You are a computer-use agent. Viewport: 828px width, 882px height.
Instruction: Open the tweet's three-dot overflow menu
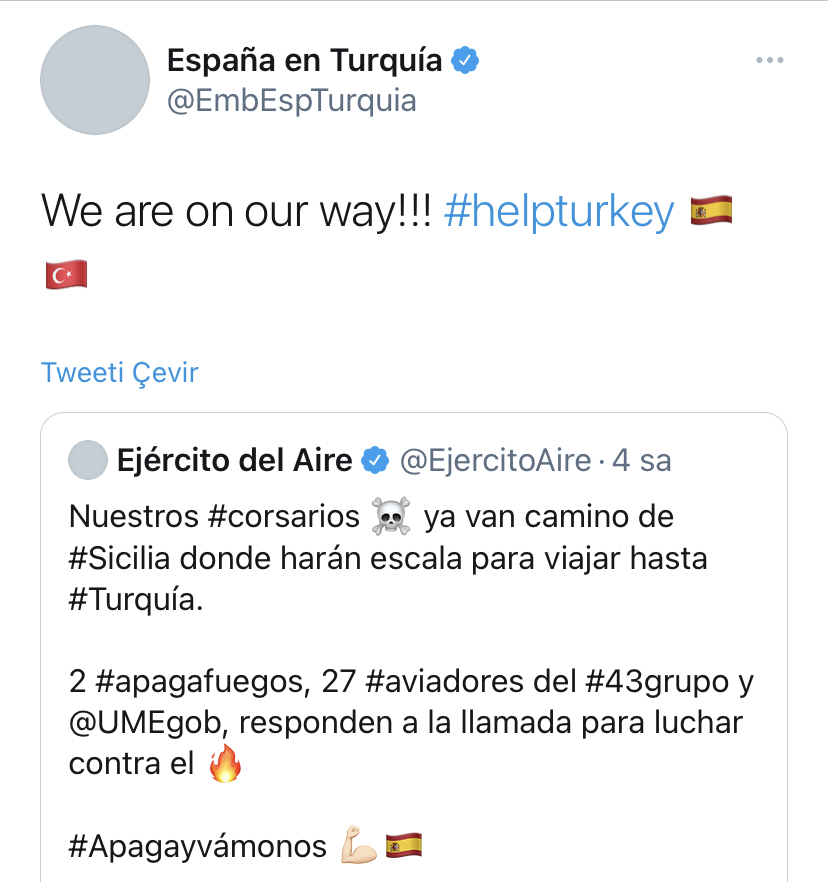click(769, 61)
